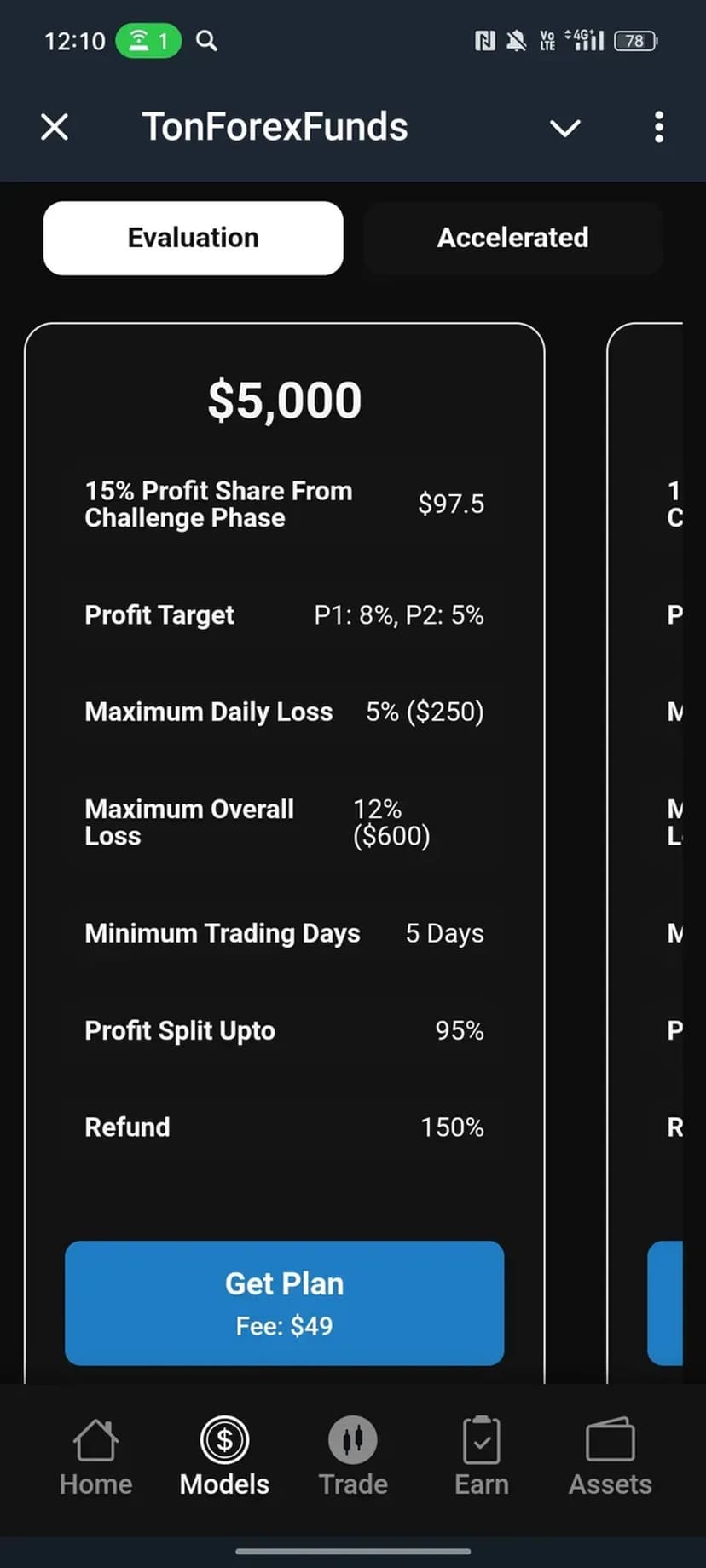Go to the Home tab
Screen dimensions: 706x1568
(95, 1456)
